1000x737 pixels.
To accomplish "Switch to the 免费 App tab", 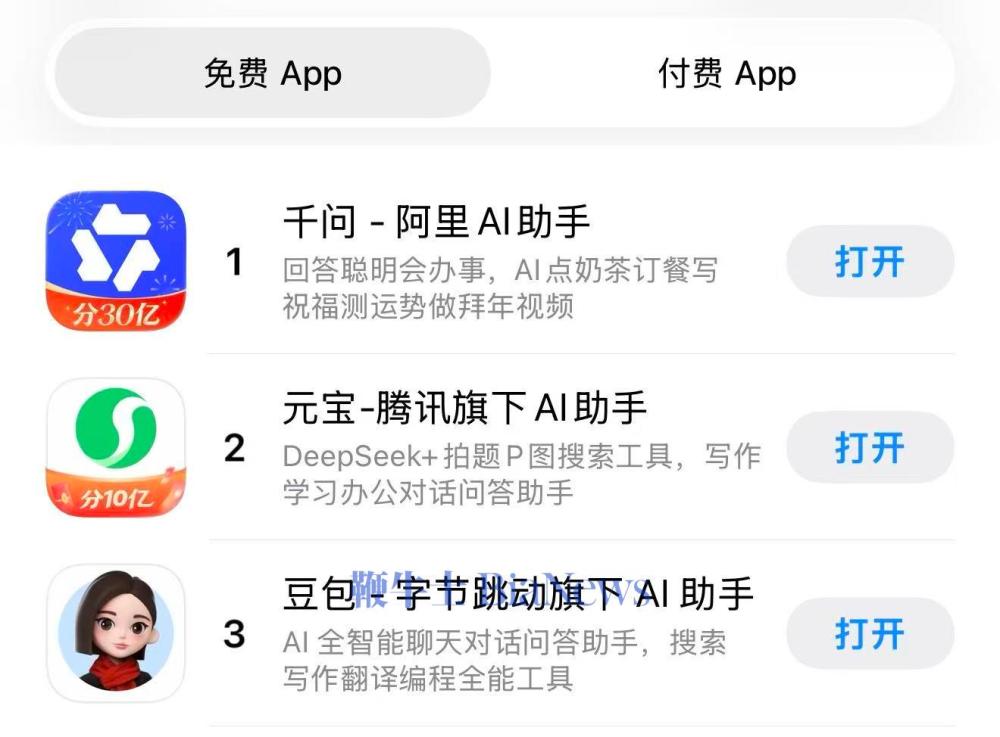I will pyautogui.click(x=272, y=74).
